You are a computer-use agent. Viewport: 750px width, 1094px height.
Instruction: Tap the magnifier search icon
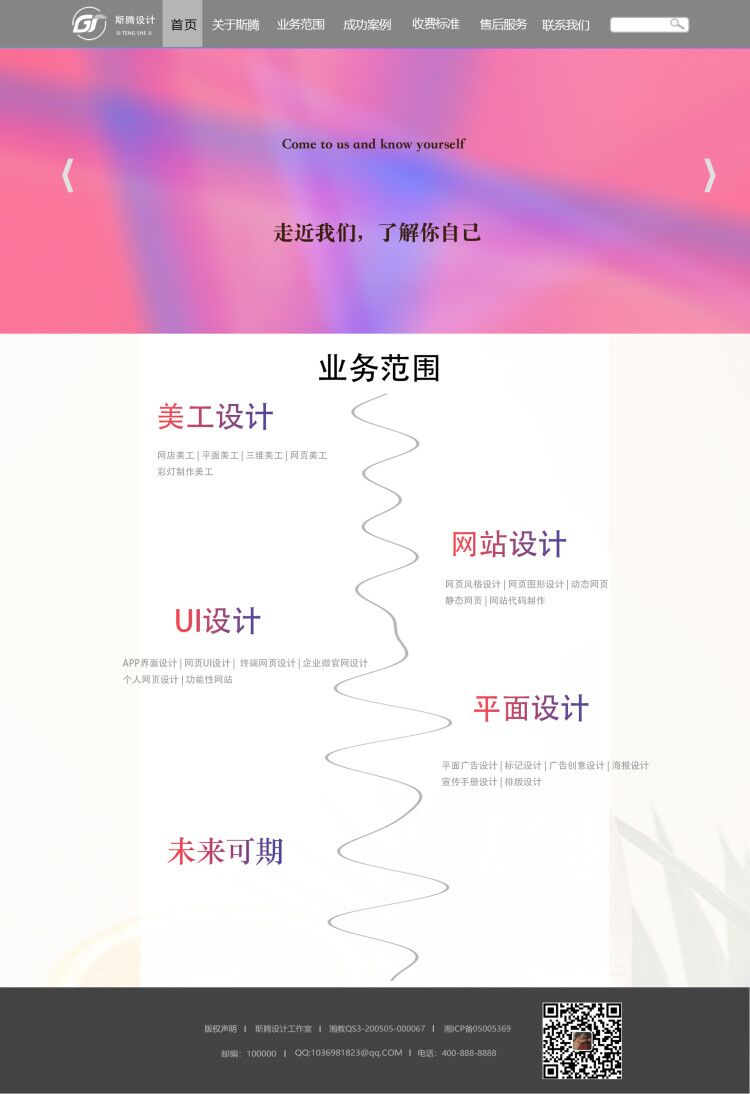click(677, 24)
